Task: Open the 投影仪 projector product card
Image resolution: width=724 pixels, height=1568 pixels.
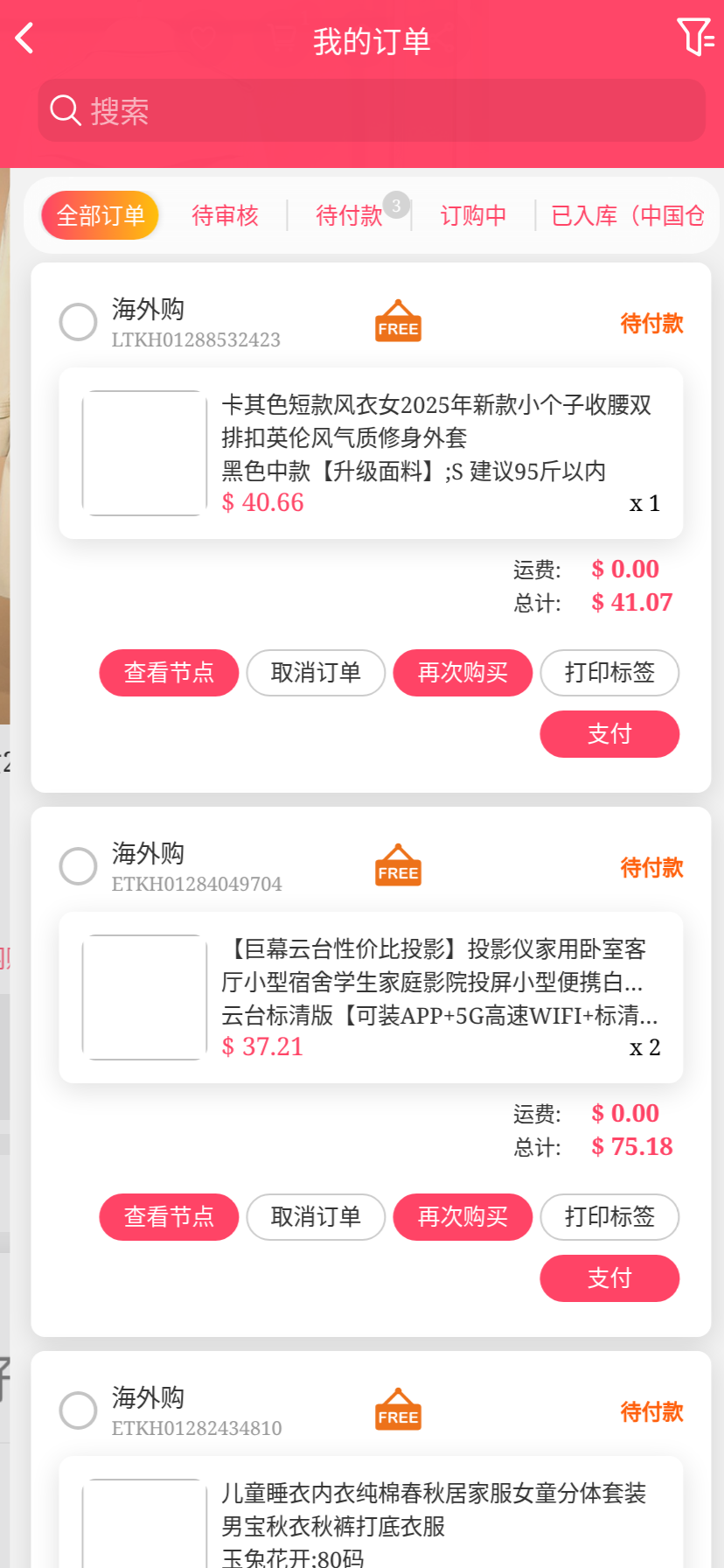Action: click(371, 997)
